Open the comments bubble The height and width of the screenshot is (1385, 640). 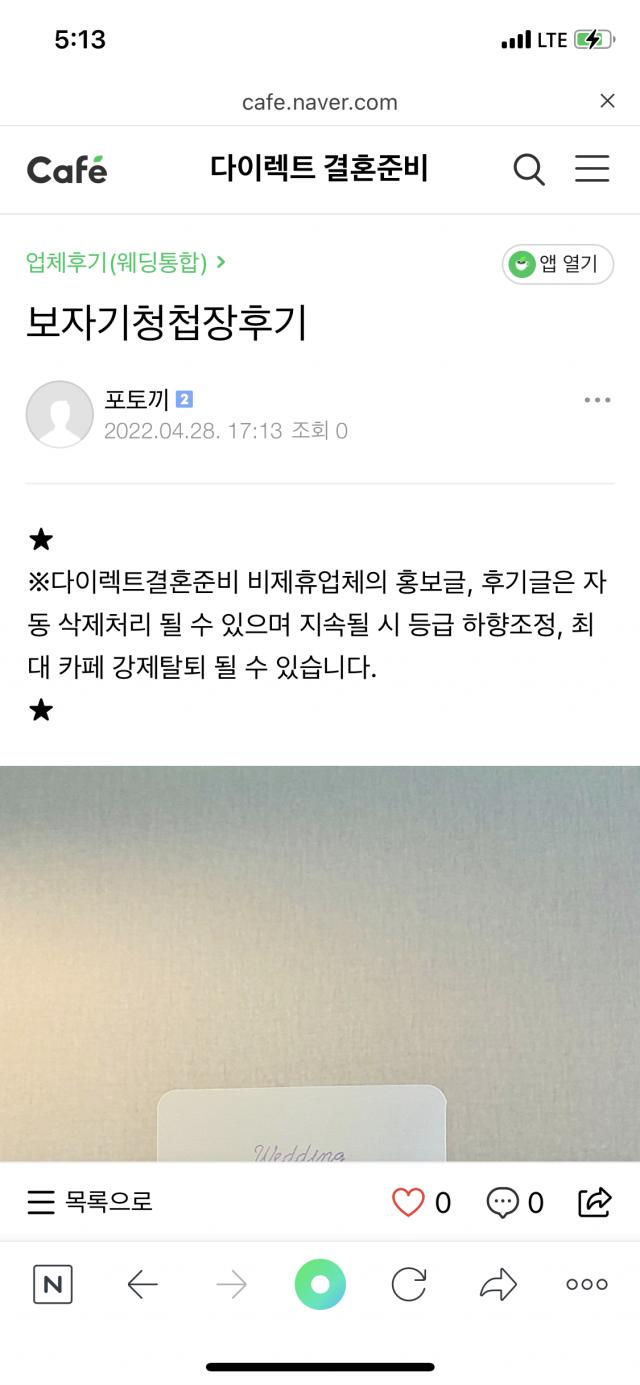click(502, 1201)
